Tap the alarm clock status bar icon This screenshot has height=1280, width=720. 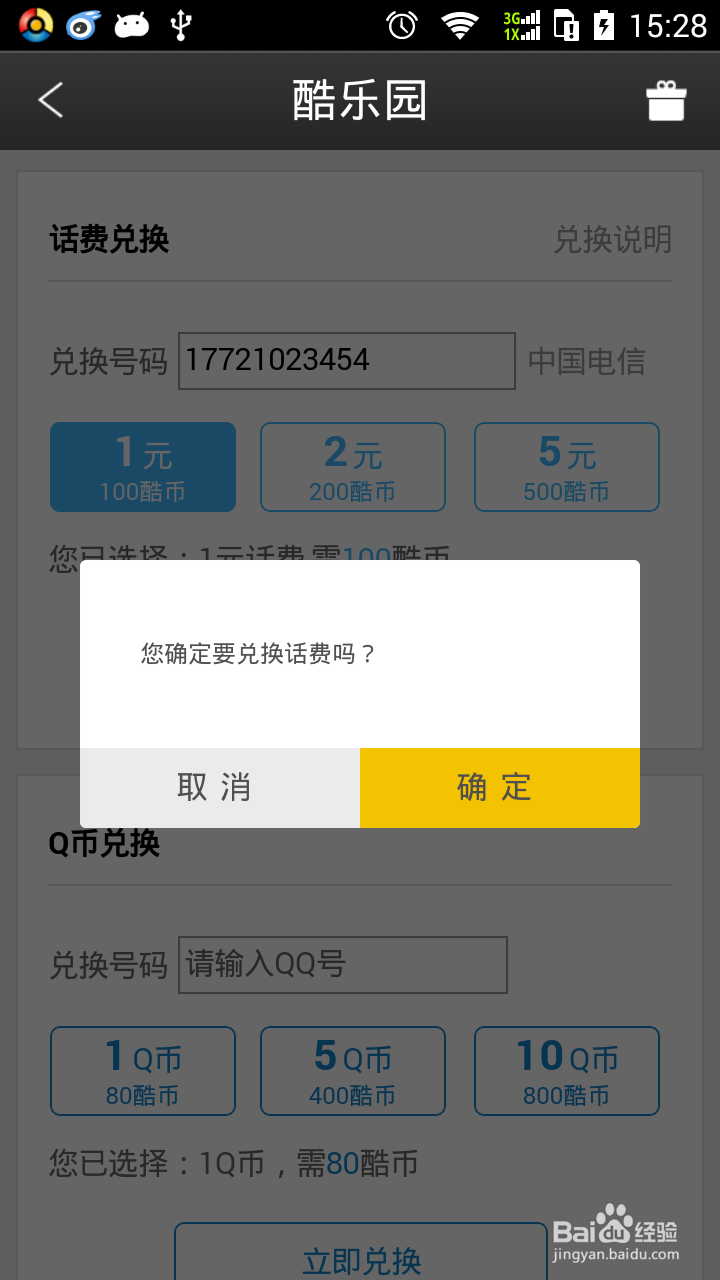pyautogui.click(x=401, y=25)
